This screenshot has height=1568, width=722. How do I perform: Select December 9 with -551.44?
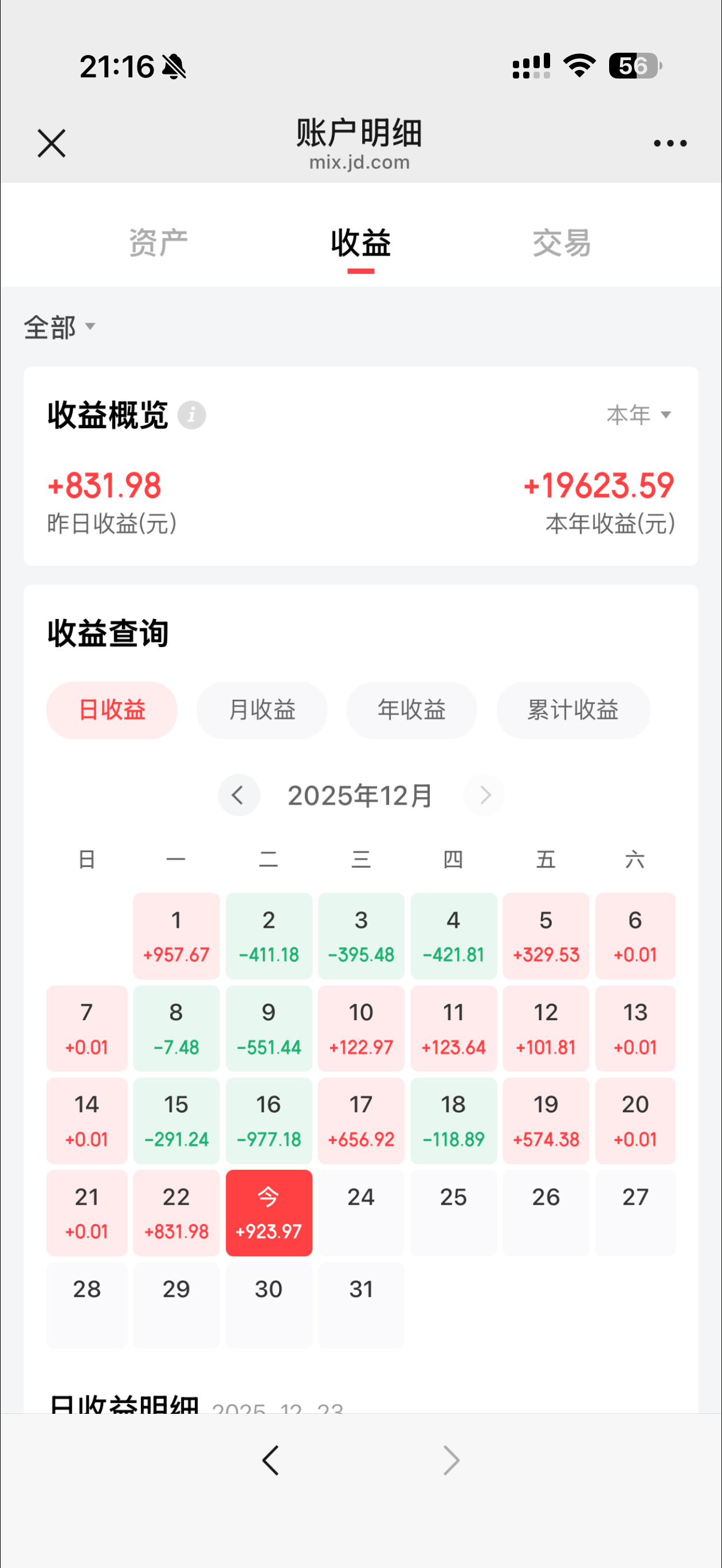tap(269, 1028)
